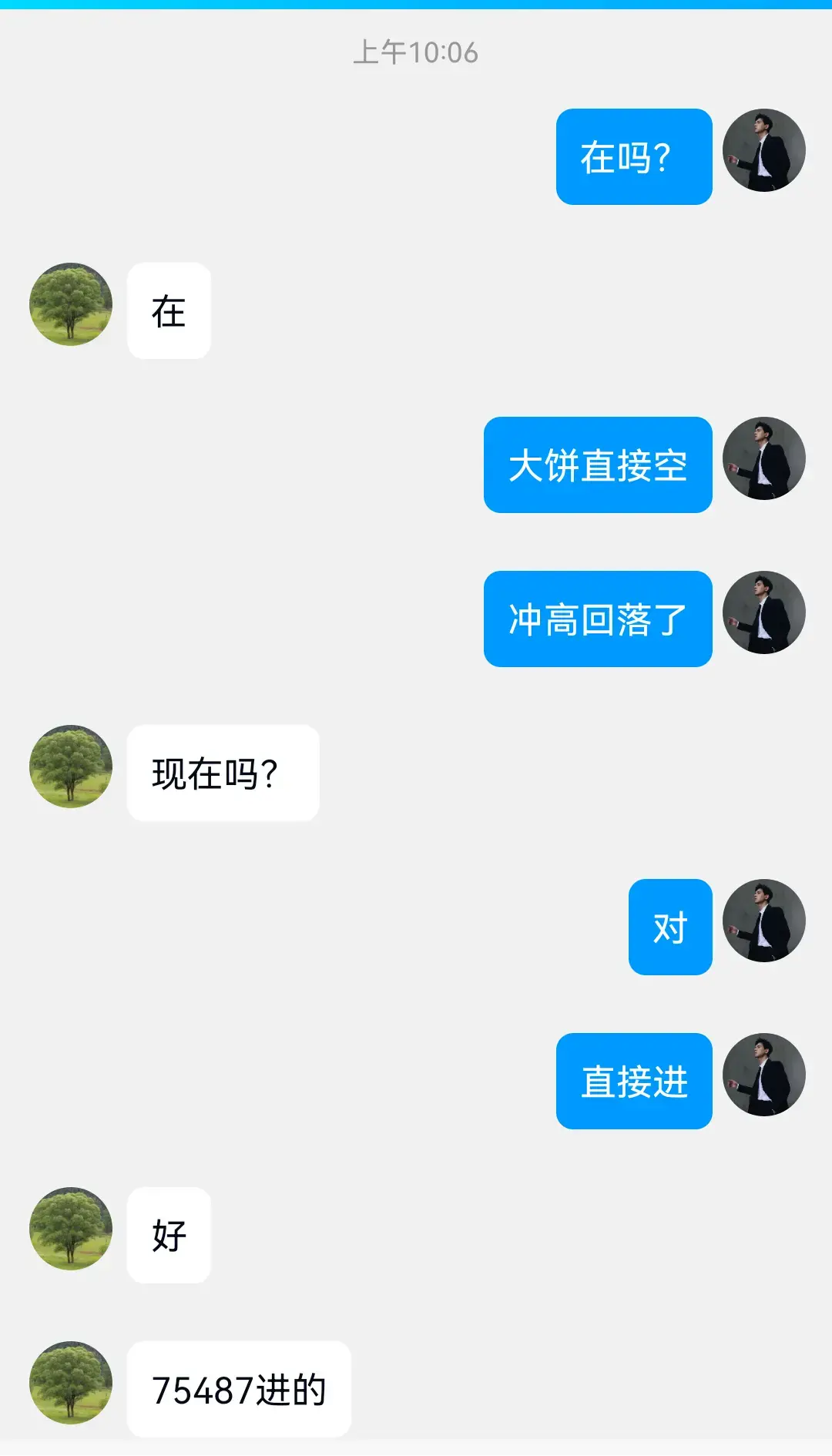Click the avatar beside 直接进 bubble
The width and height of the screenshot is (832, 1456).
pyautogui.click(x=764, y=1075)
